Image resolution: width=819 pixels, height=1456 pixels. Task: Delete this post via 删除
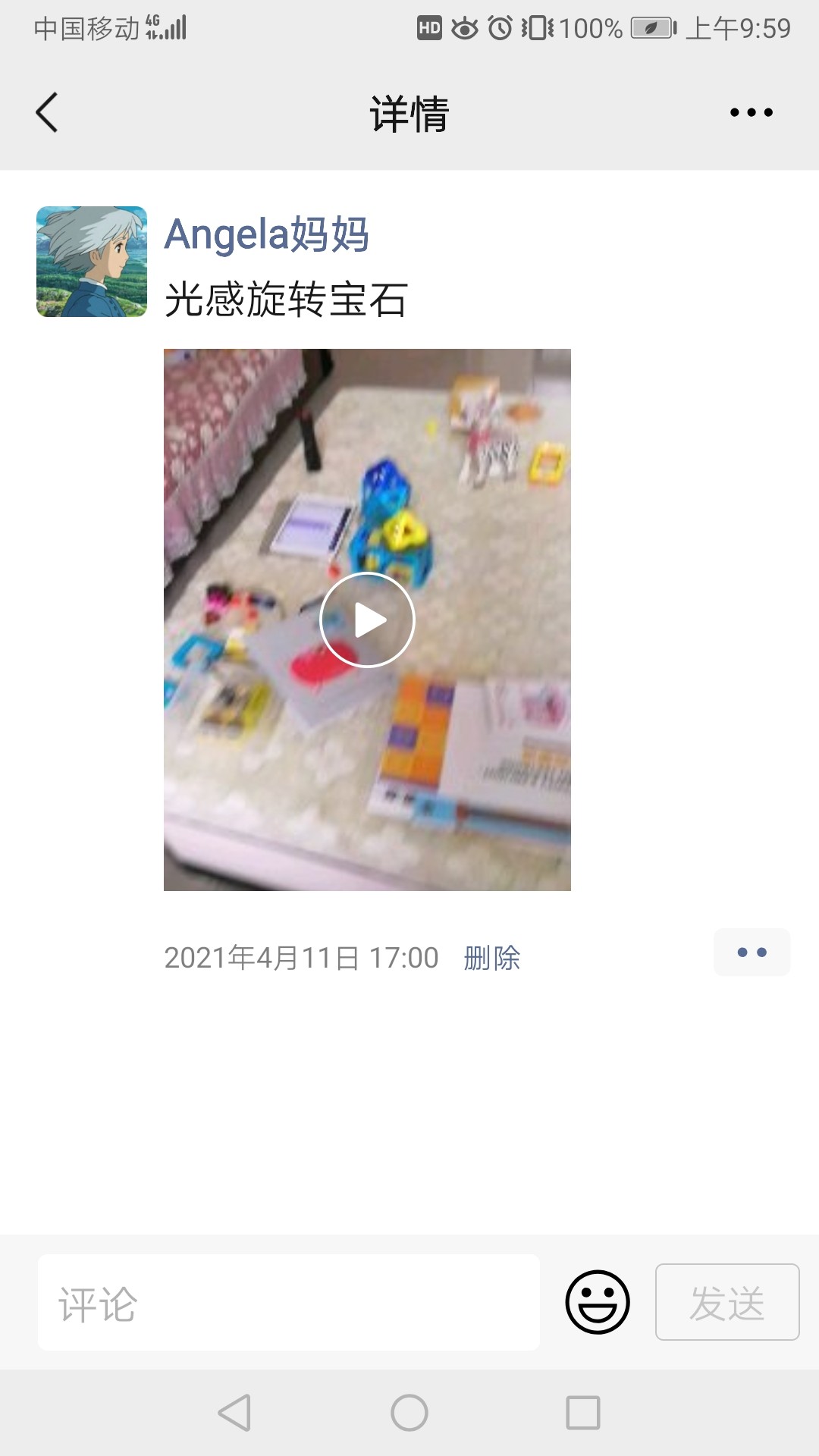491,958
